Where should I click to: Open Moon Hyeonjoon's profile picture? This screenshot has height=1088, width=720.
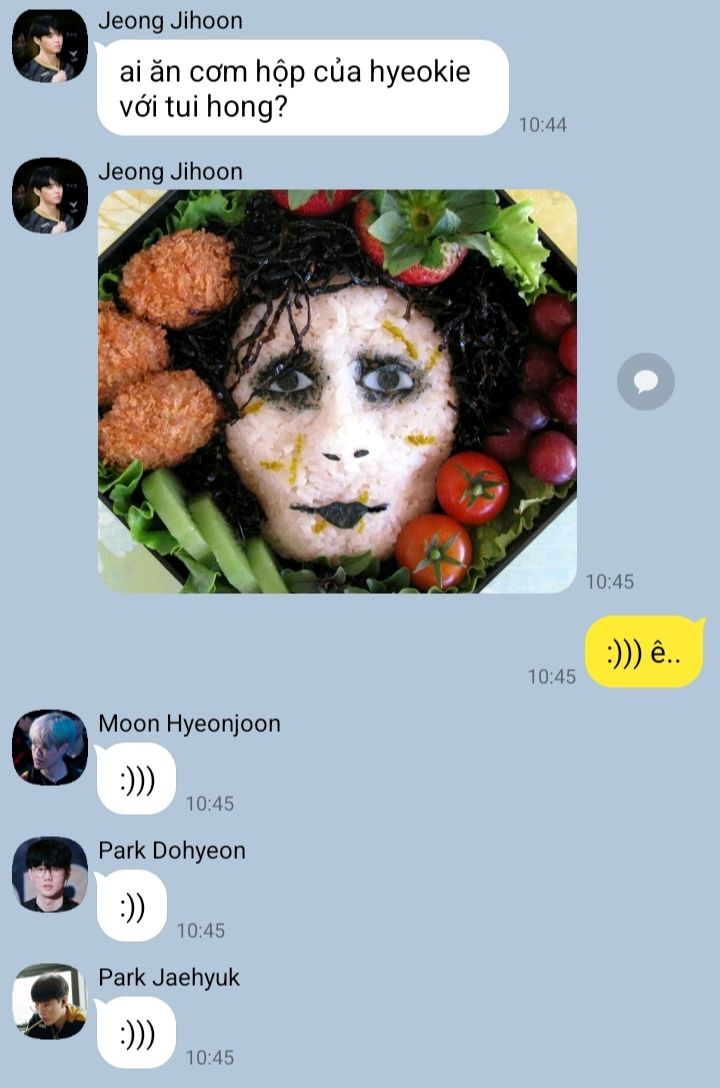(50, 747)
